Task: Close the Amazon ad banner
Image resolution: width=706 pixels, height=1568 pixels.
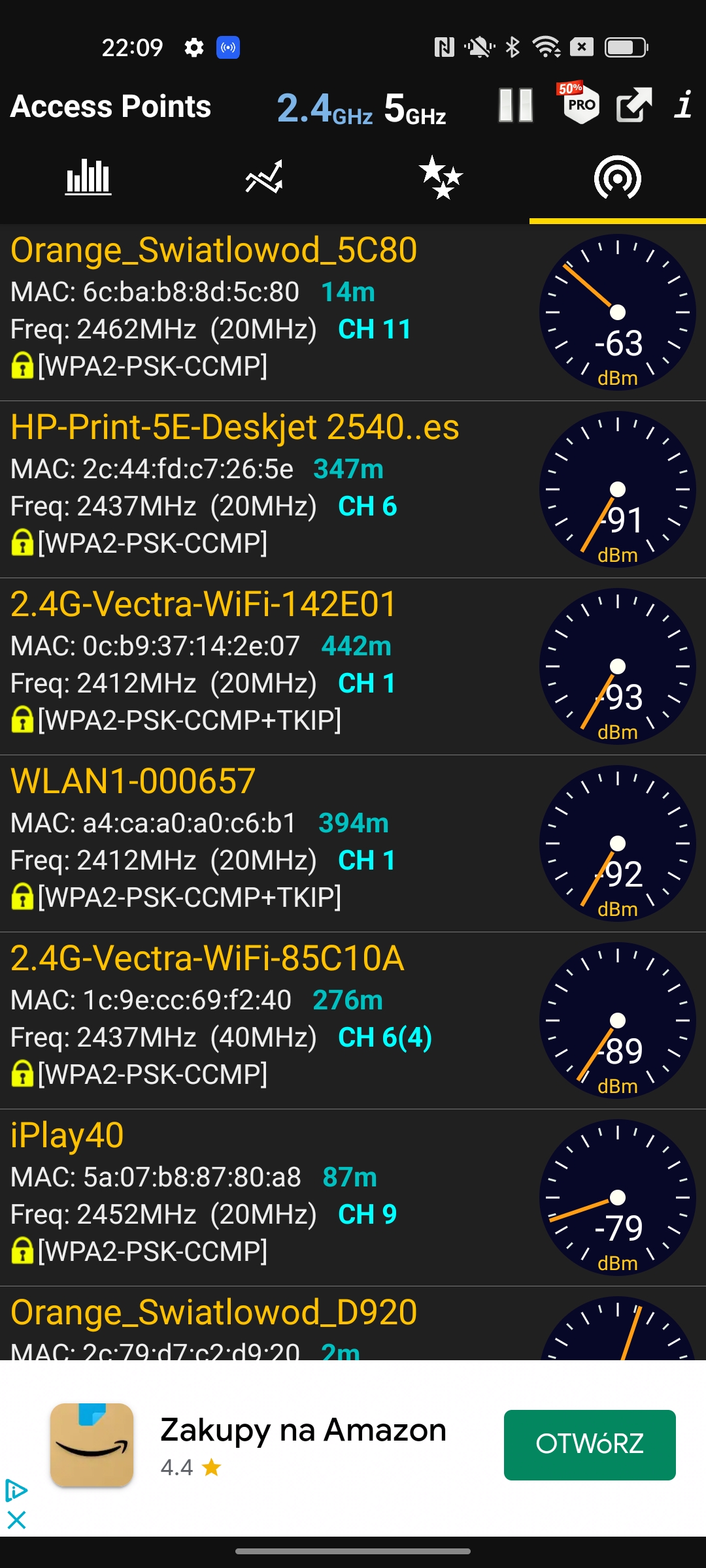Action: tap(16, 1520)
